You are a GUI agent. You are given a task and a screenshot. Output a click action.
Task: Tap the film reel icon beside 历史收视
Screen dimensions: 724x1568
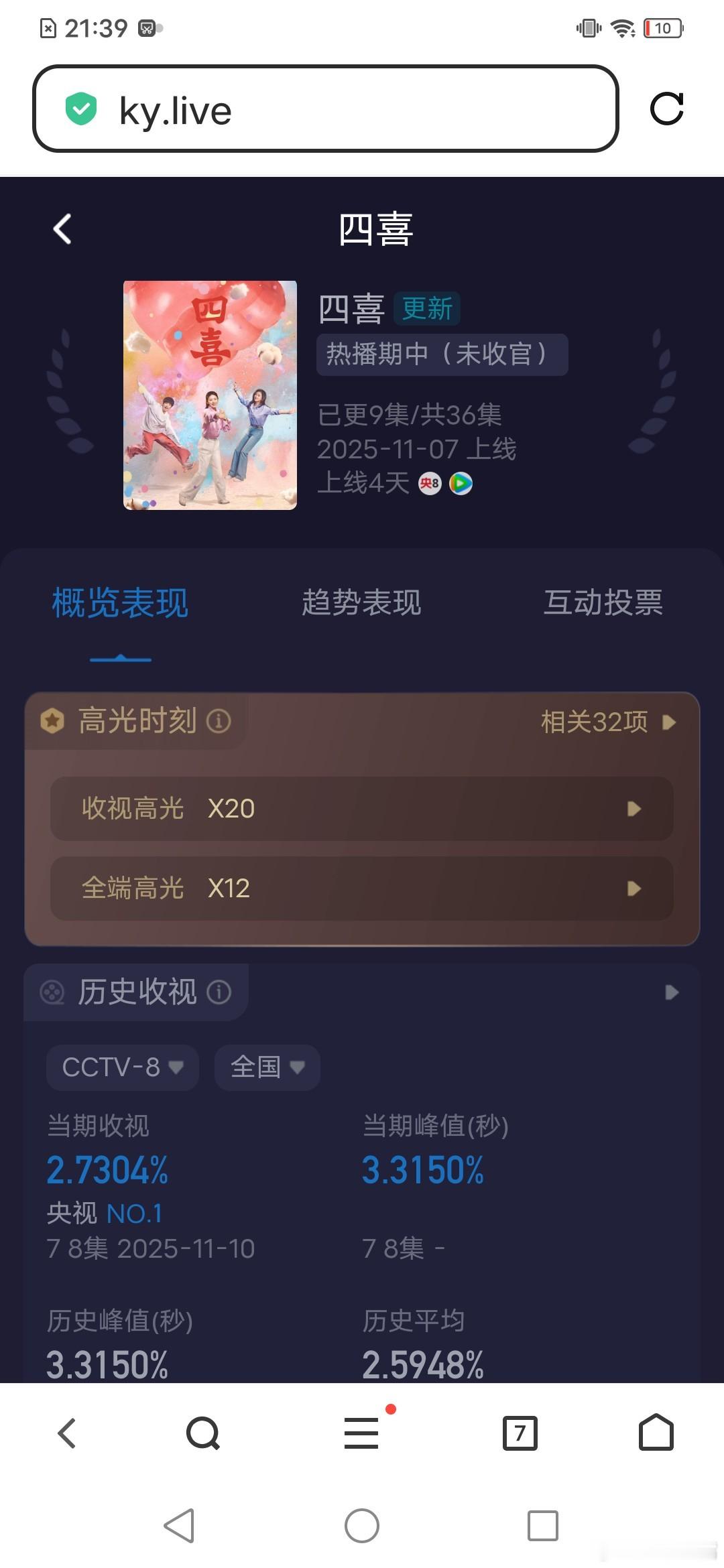click(51, 992)
